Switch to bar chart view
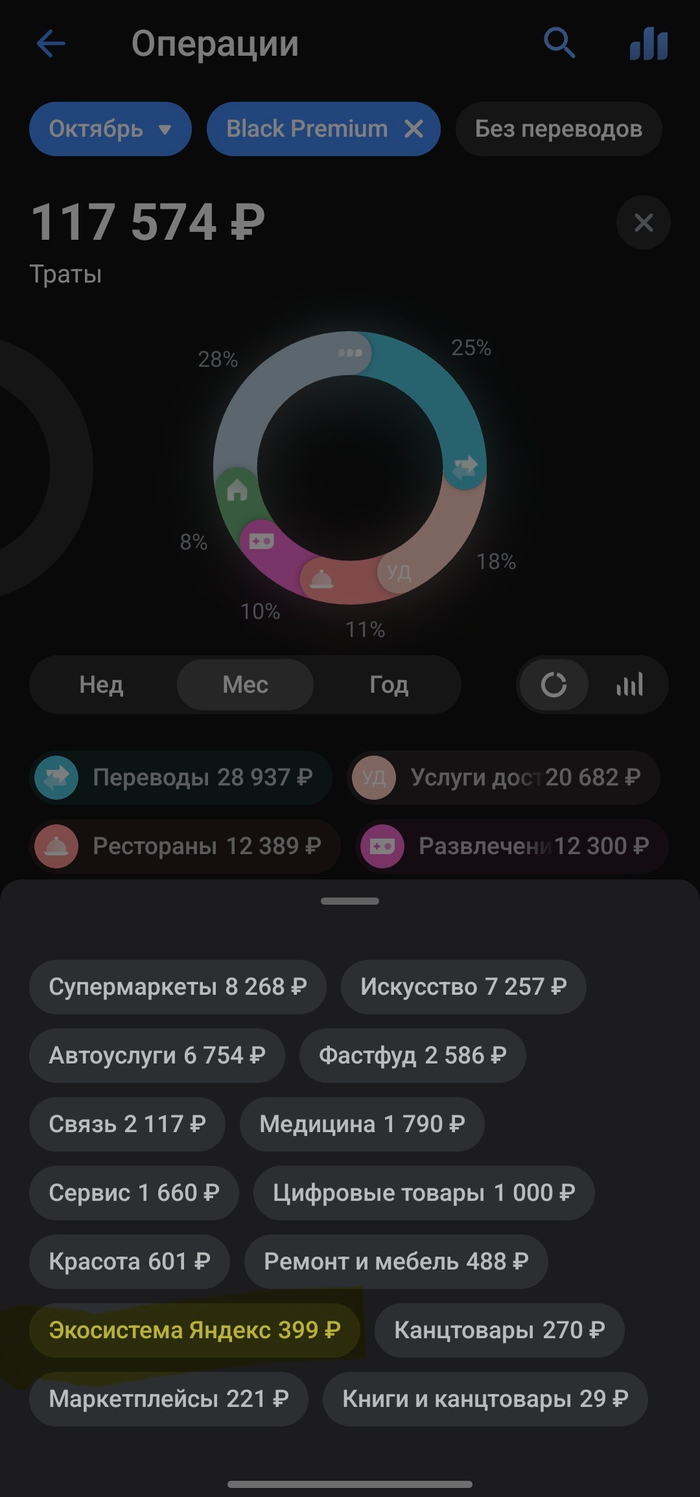 click(x=630, y=685)
